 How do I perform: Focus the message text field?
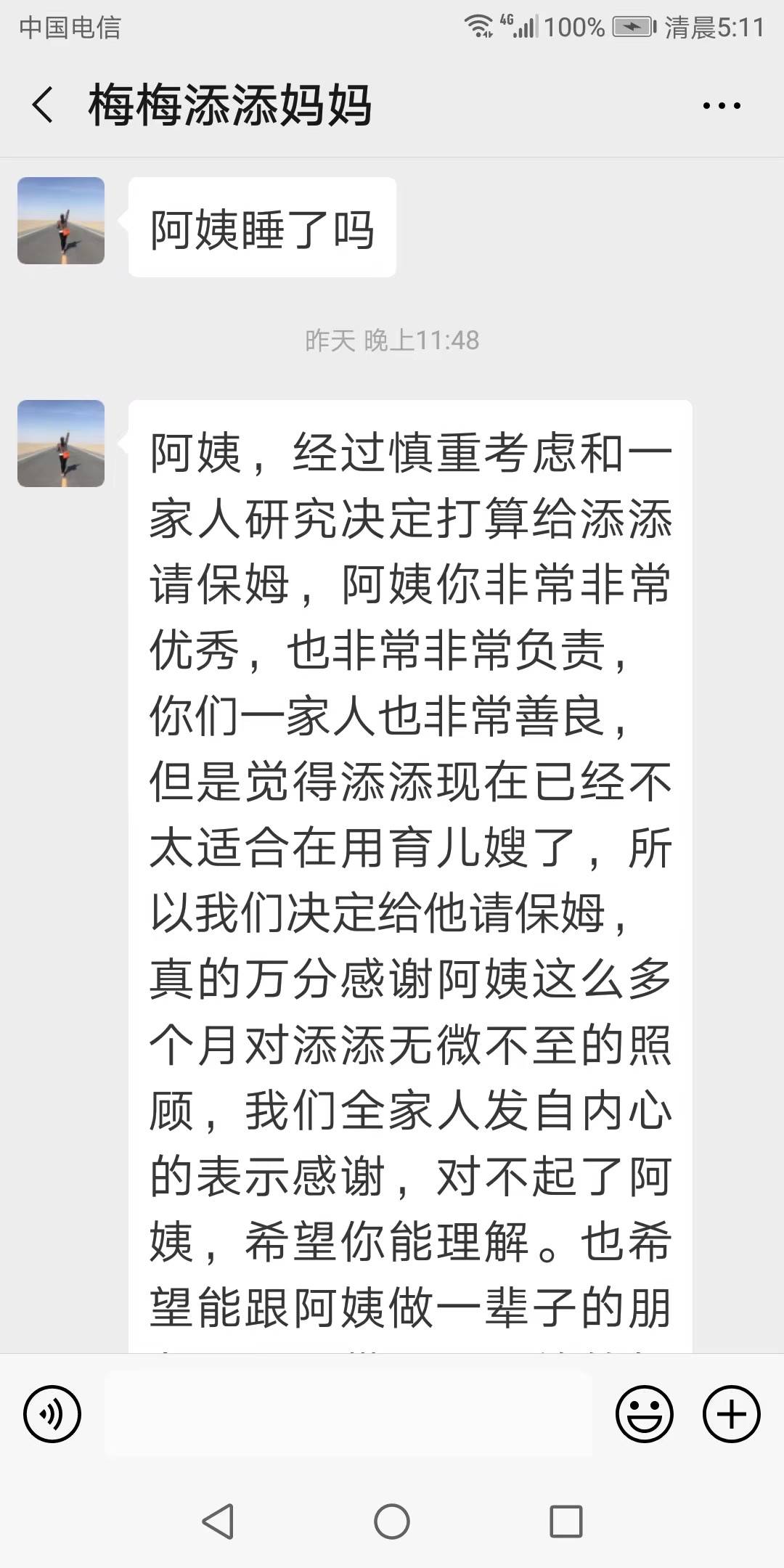coord(348,1413)
